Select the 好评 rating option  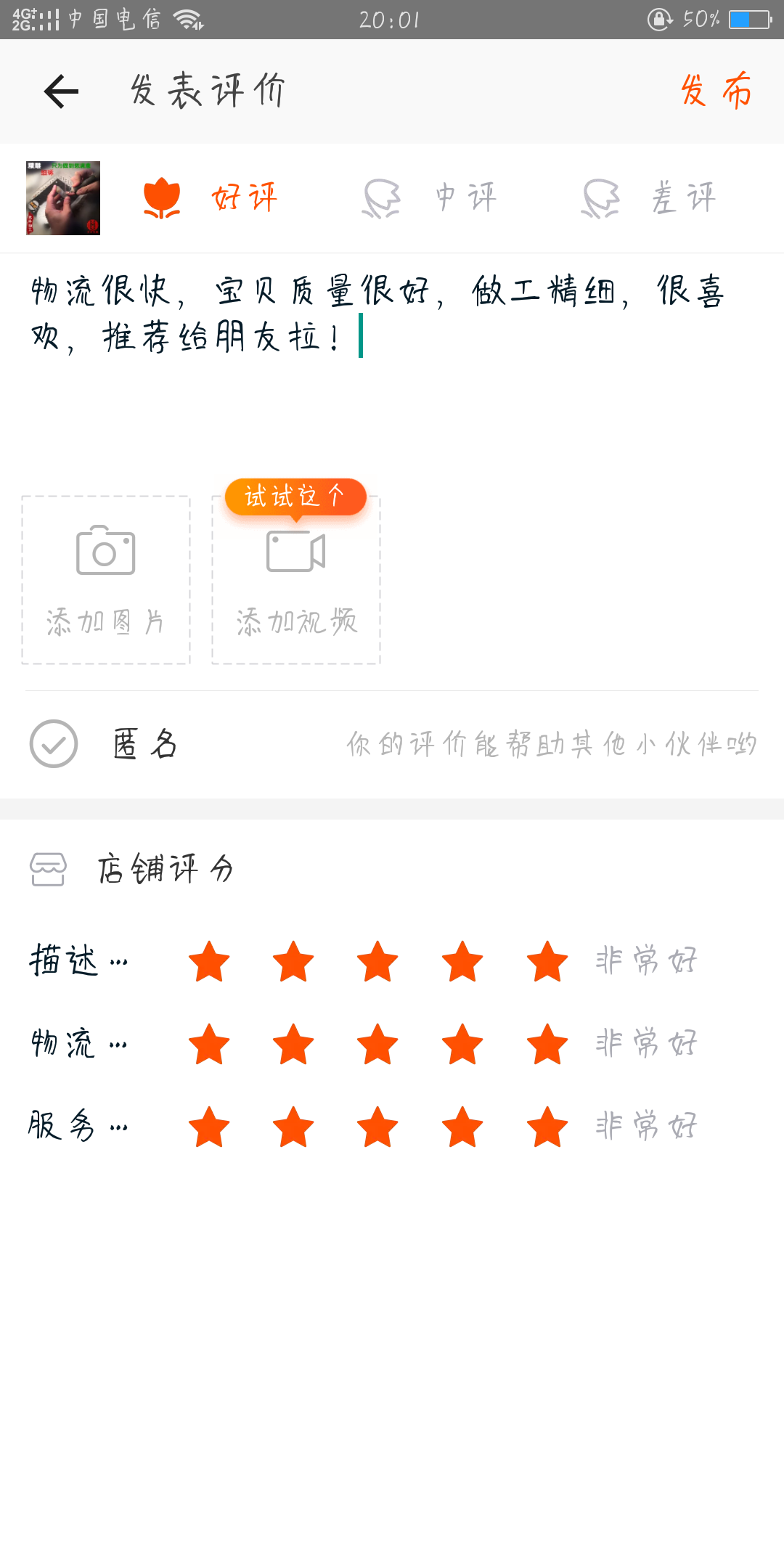pos(210,198)
